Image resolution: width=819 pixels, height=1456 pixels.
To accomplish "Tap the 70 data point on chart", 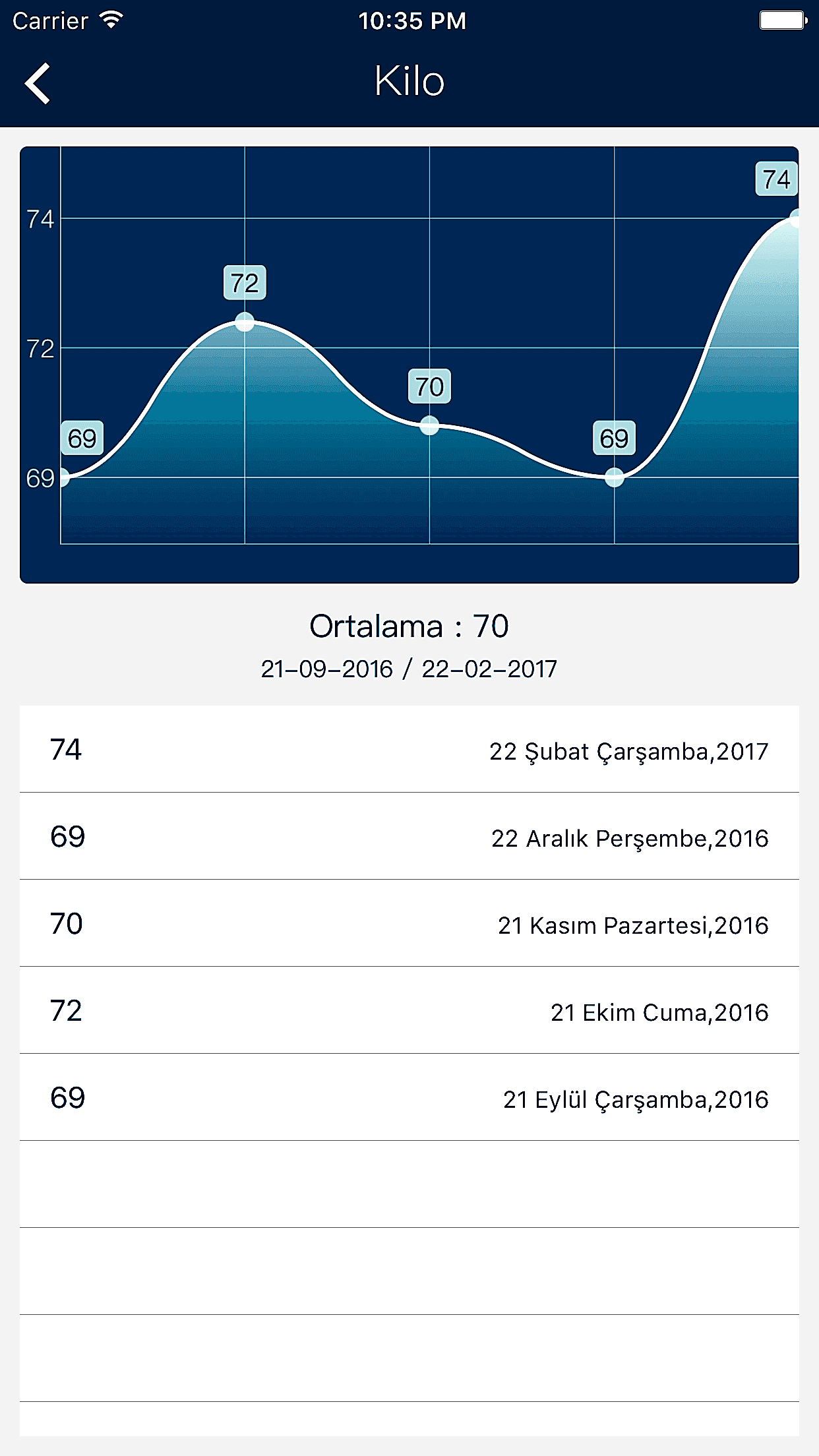I will pos(429,425).
